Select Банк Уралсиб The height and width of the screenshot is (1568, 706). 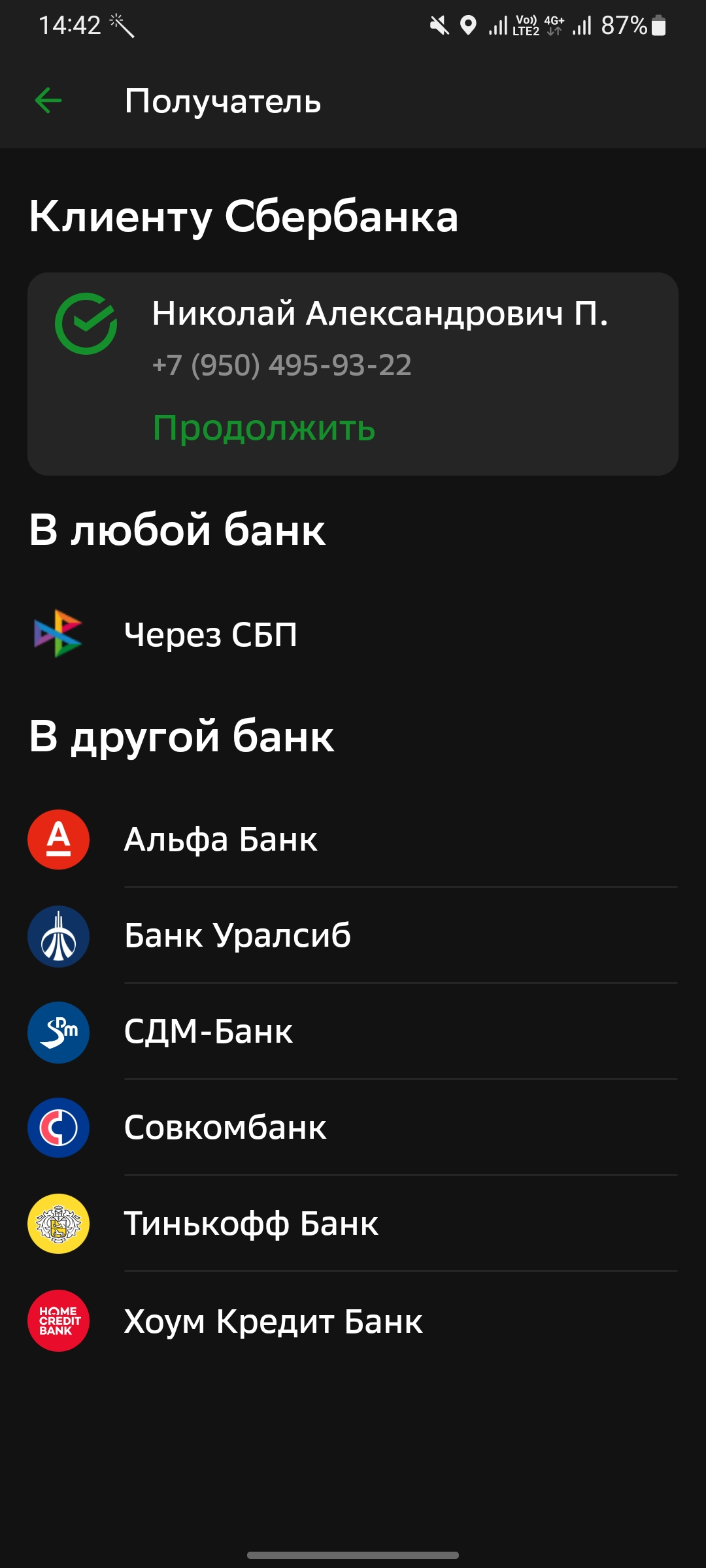353,936
